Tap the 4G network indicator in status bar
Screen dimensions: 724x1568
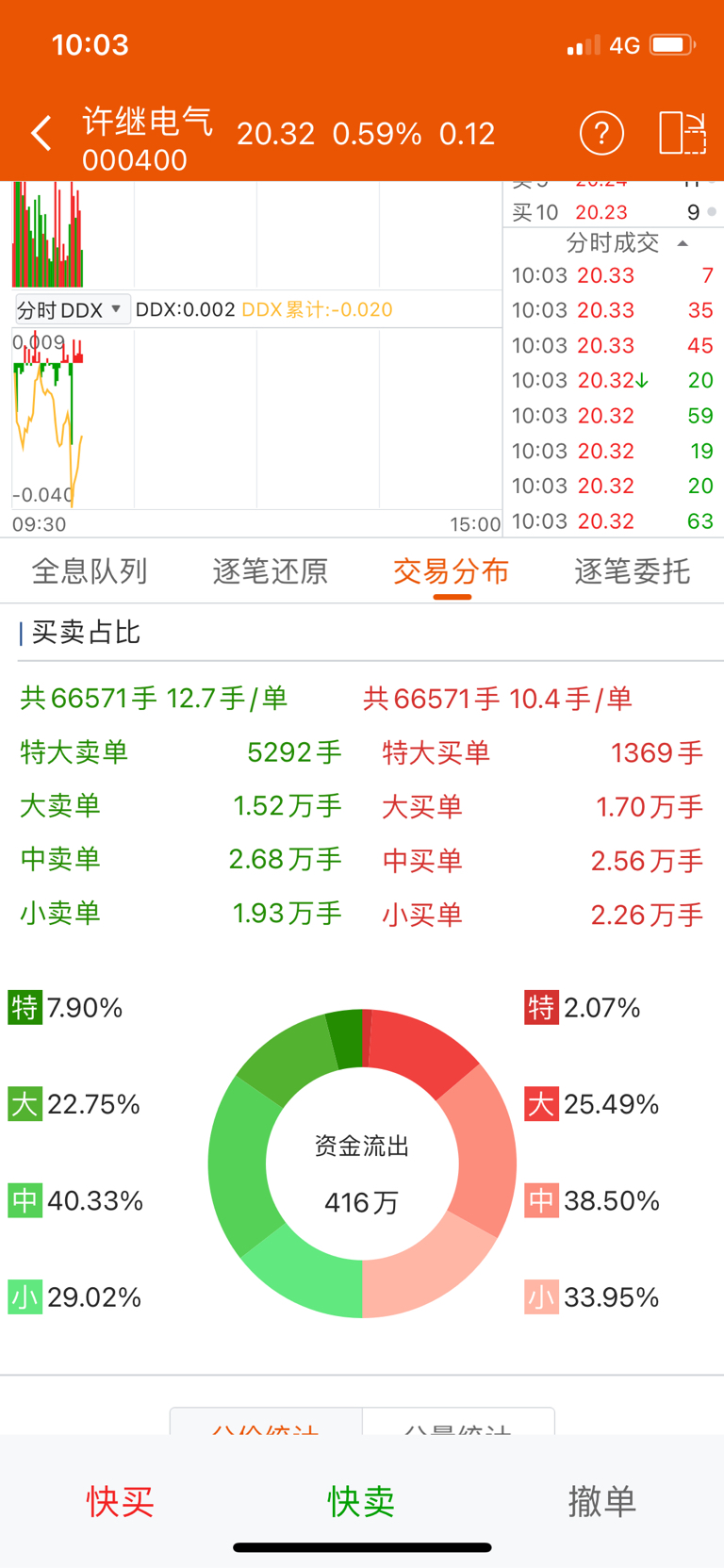[622, 44]
